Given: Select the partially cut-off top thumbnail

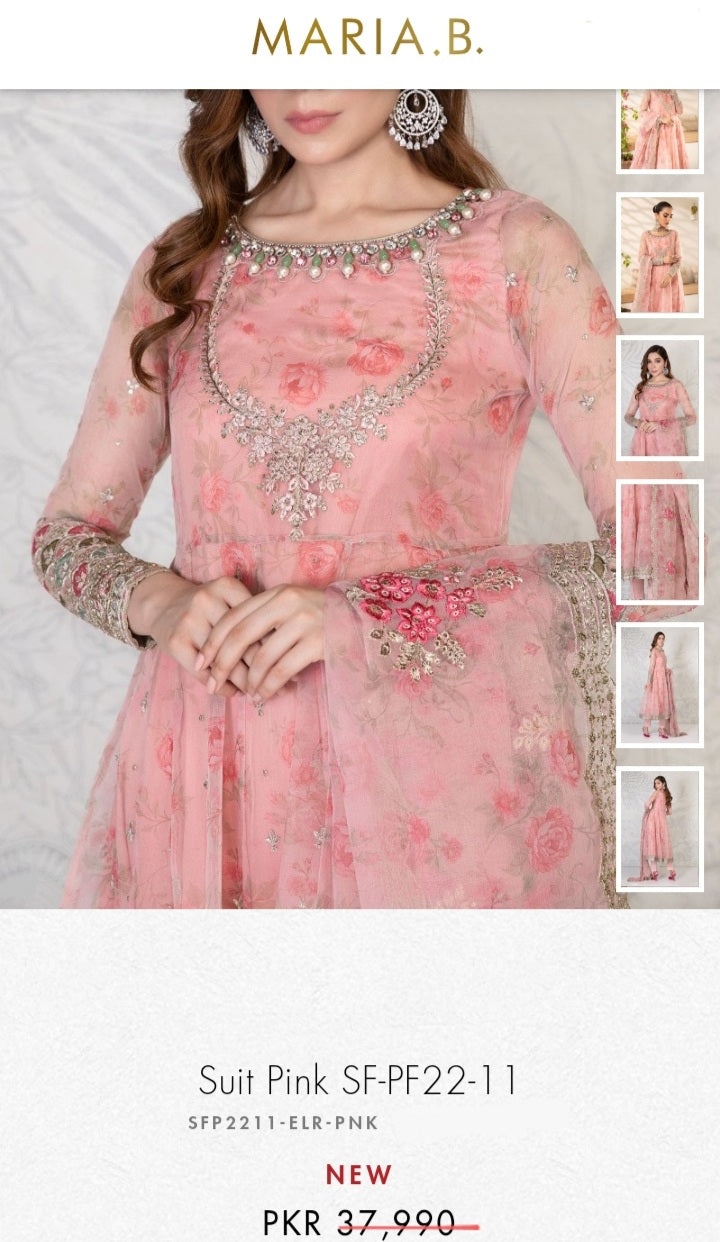Looking at the screenshot, I should 660,131.
